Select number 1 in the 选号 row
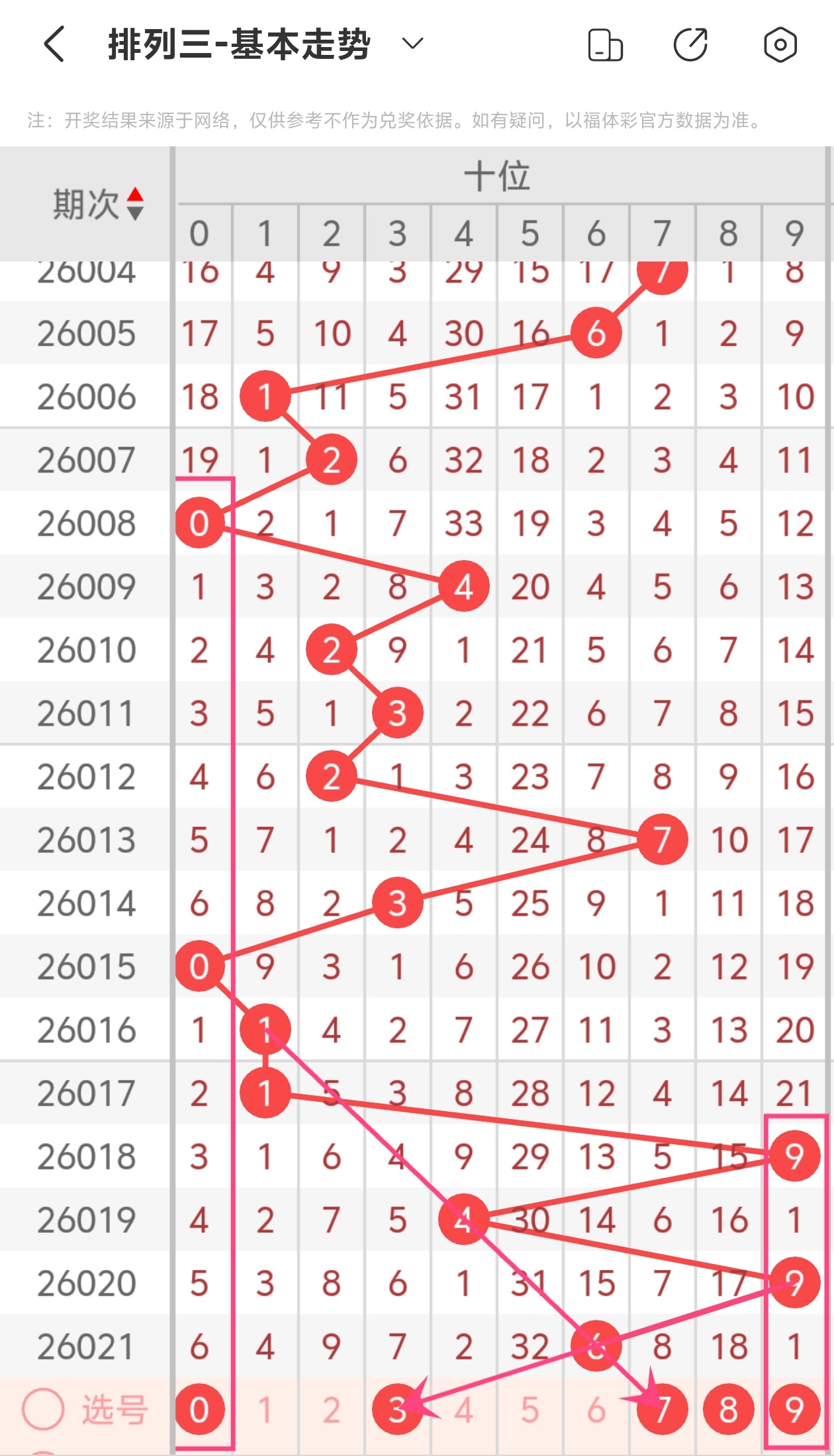The height and width of the screenshot is (1456, 834). pos(265,1410)
